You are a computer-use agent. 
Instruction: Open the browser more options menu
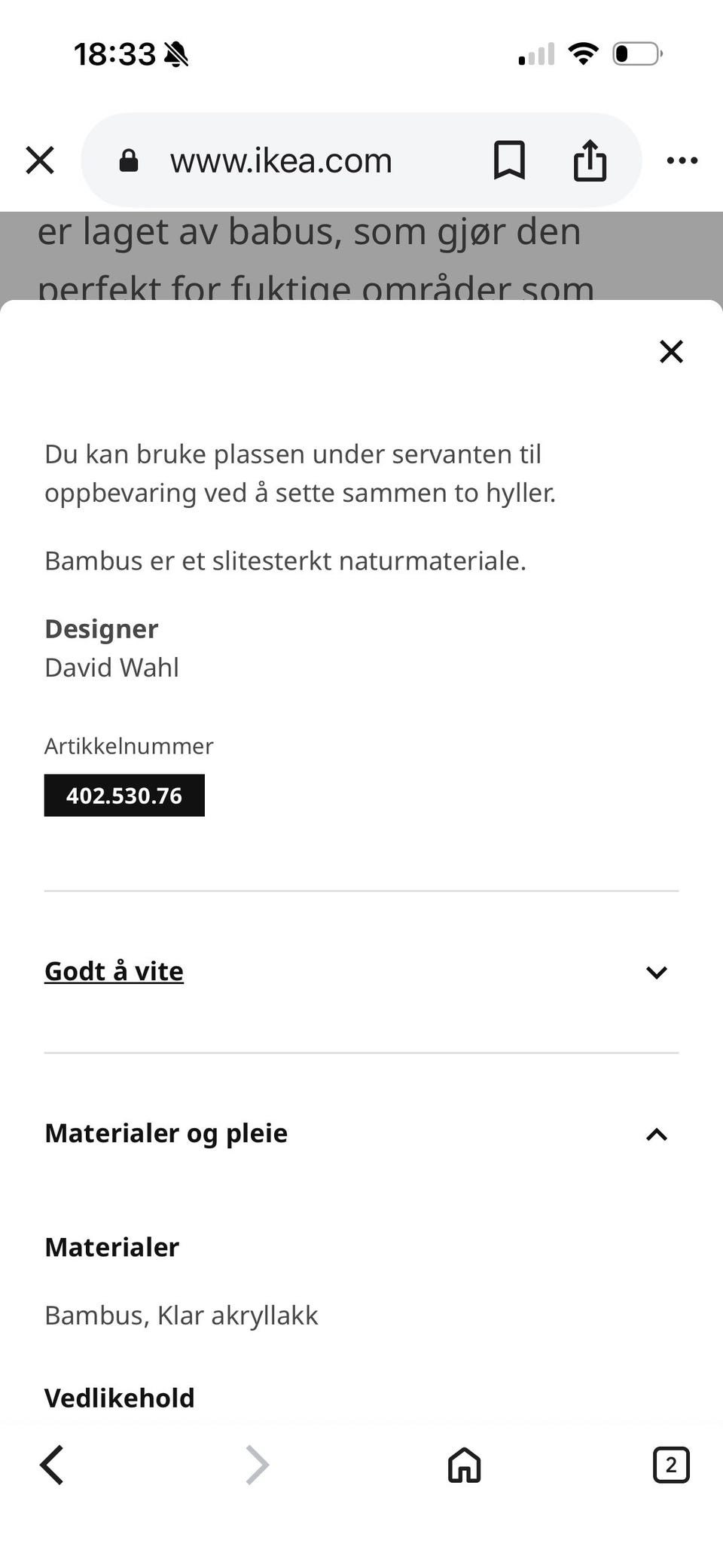pyautogui.click(x=682, y=160)
